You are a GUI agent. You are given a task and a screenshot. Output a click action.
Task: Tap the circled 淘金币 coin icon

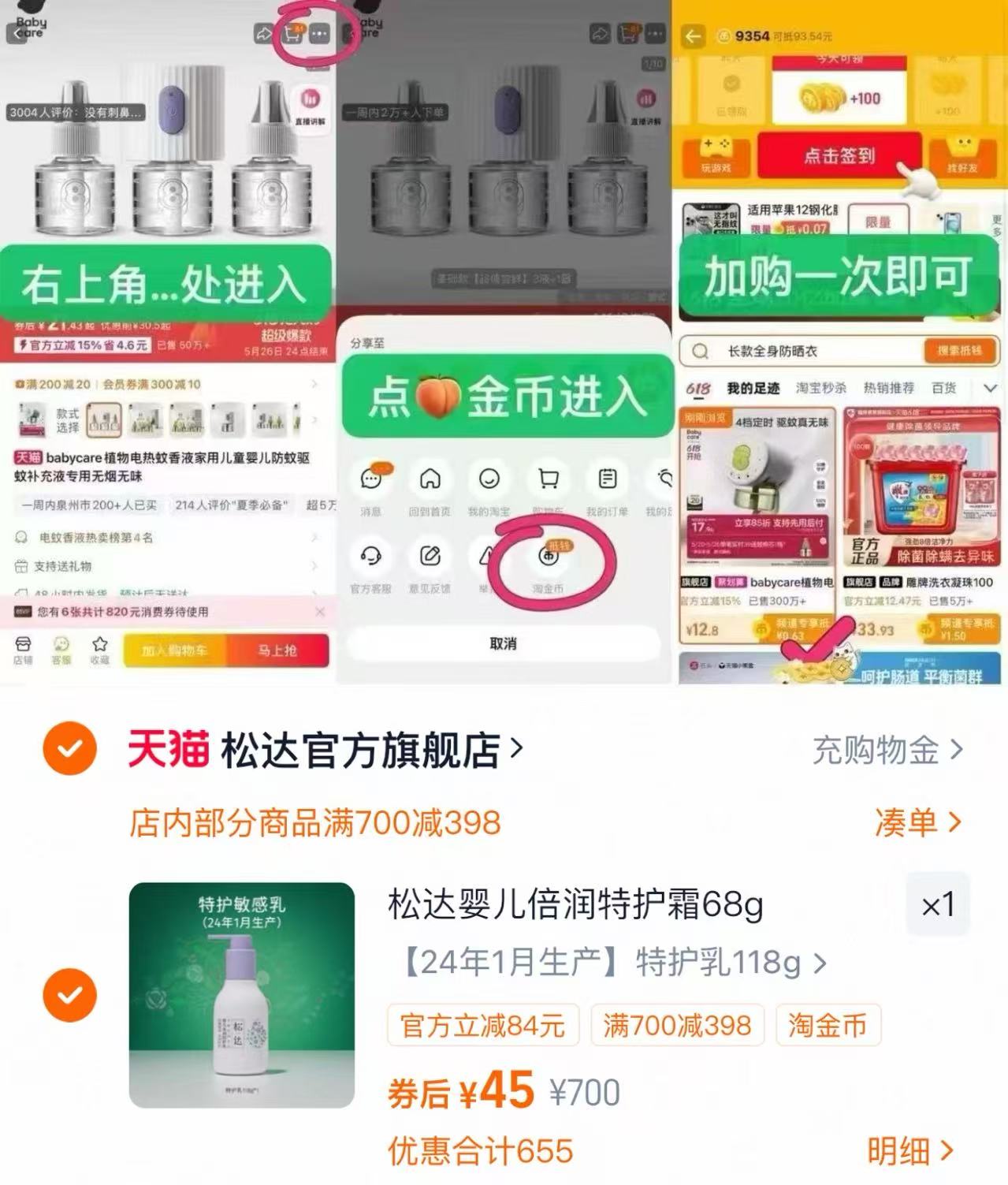(549, 555)
